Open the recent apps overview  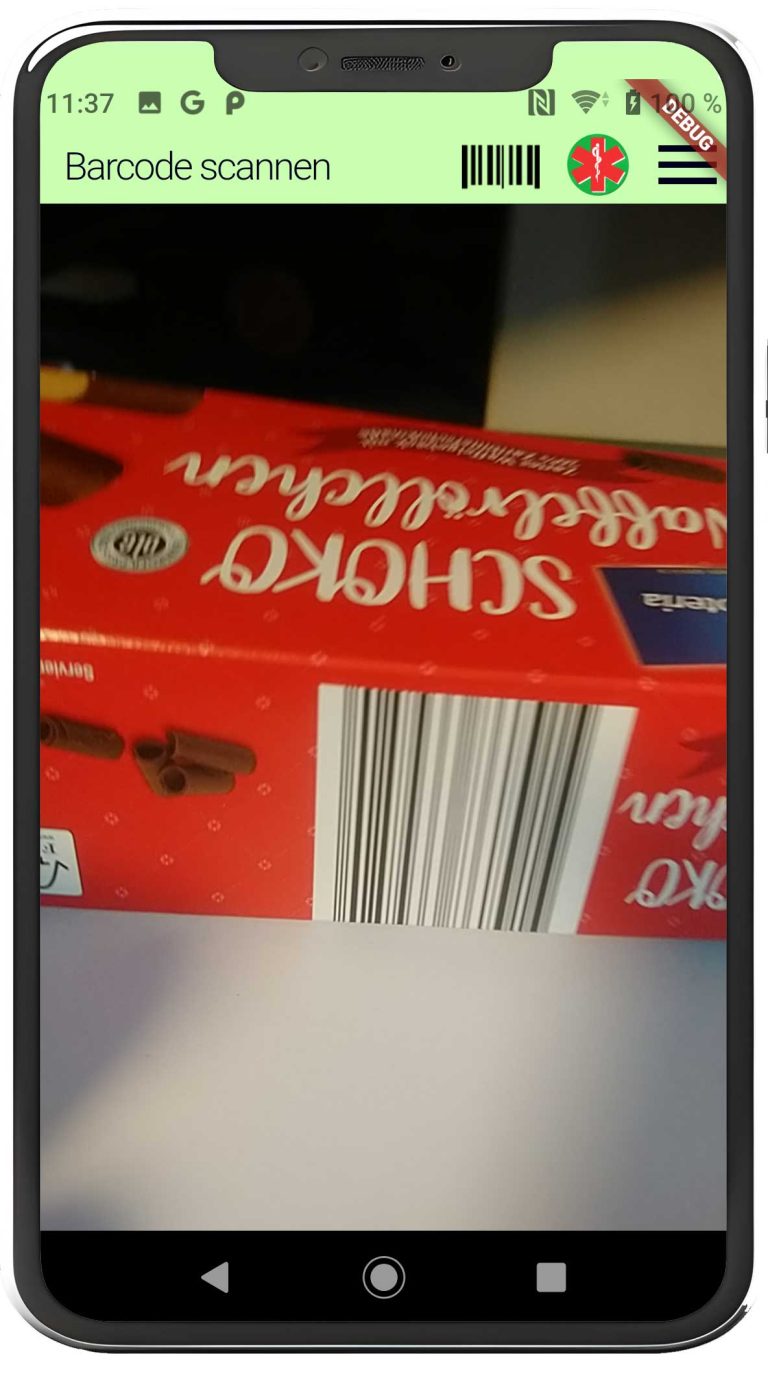[551, 1277]
